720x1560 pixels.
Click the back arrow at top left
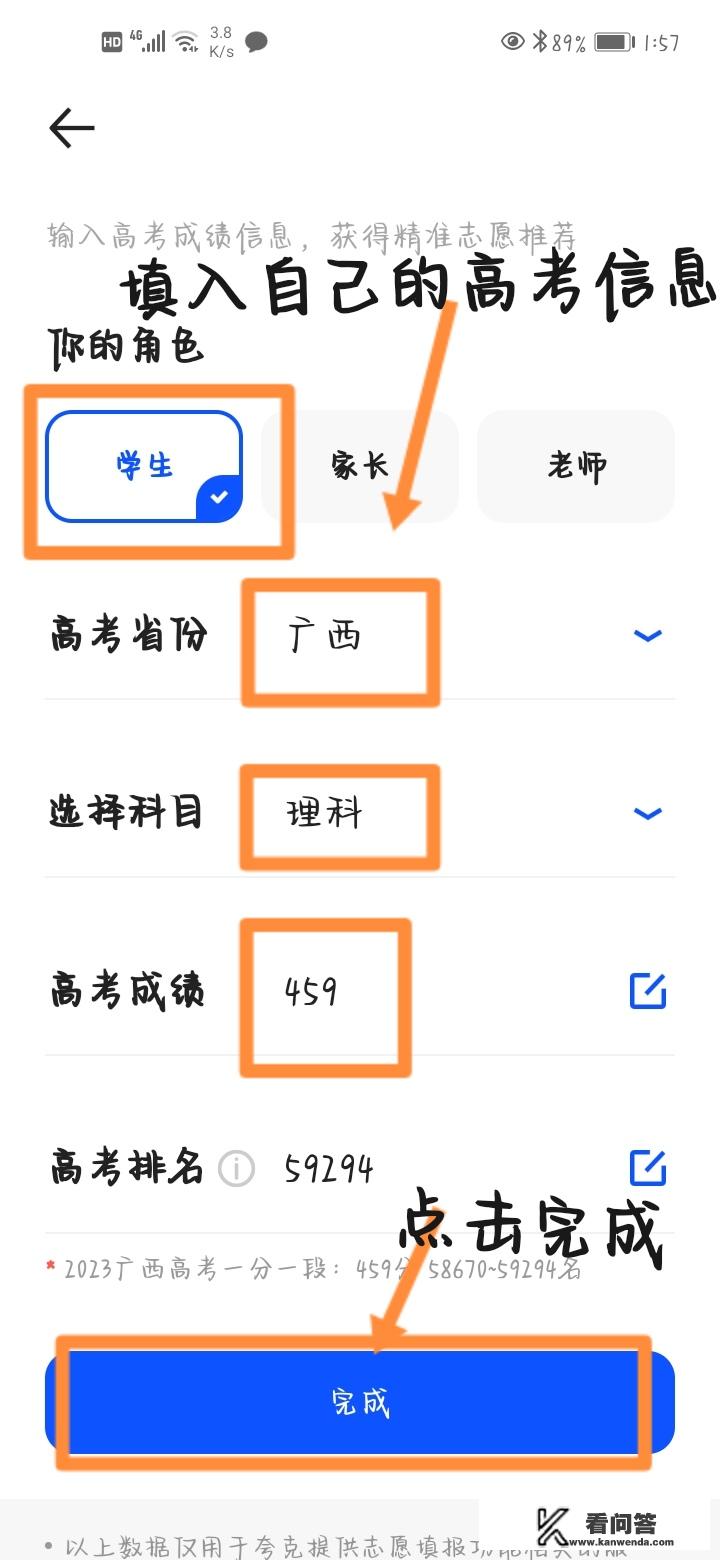[71, 128]
